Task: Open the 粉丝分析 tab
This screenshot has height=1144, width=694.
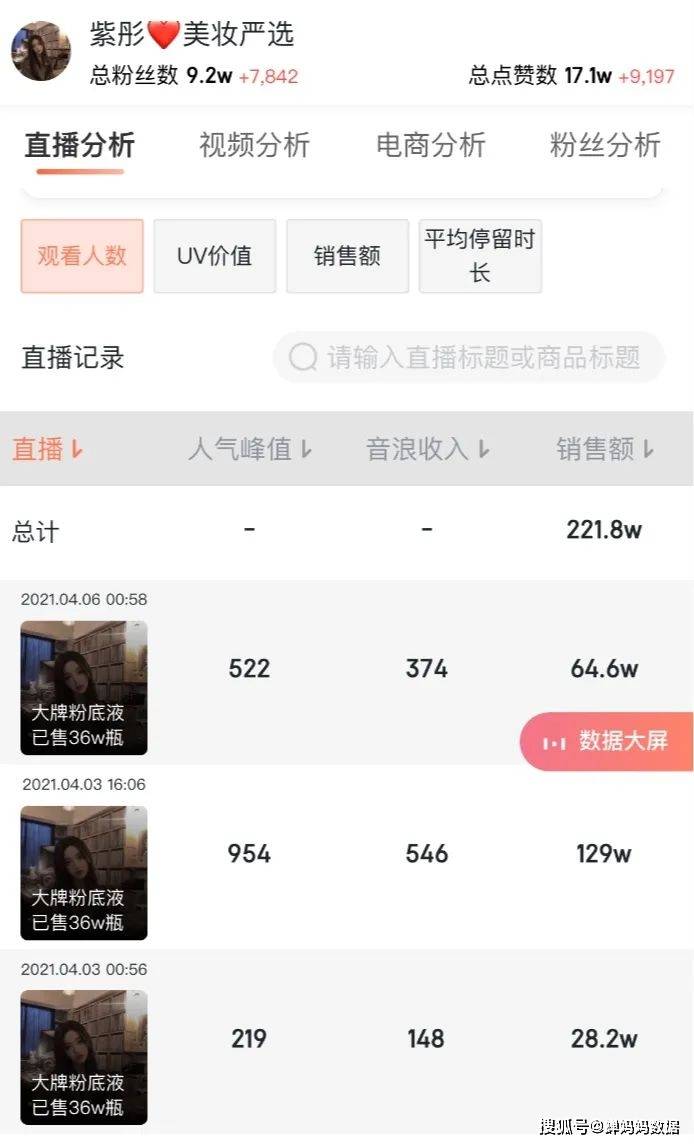Action: [x=605, y=145]
